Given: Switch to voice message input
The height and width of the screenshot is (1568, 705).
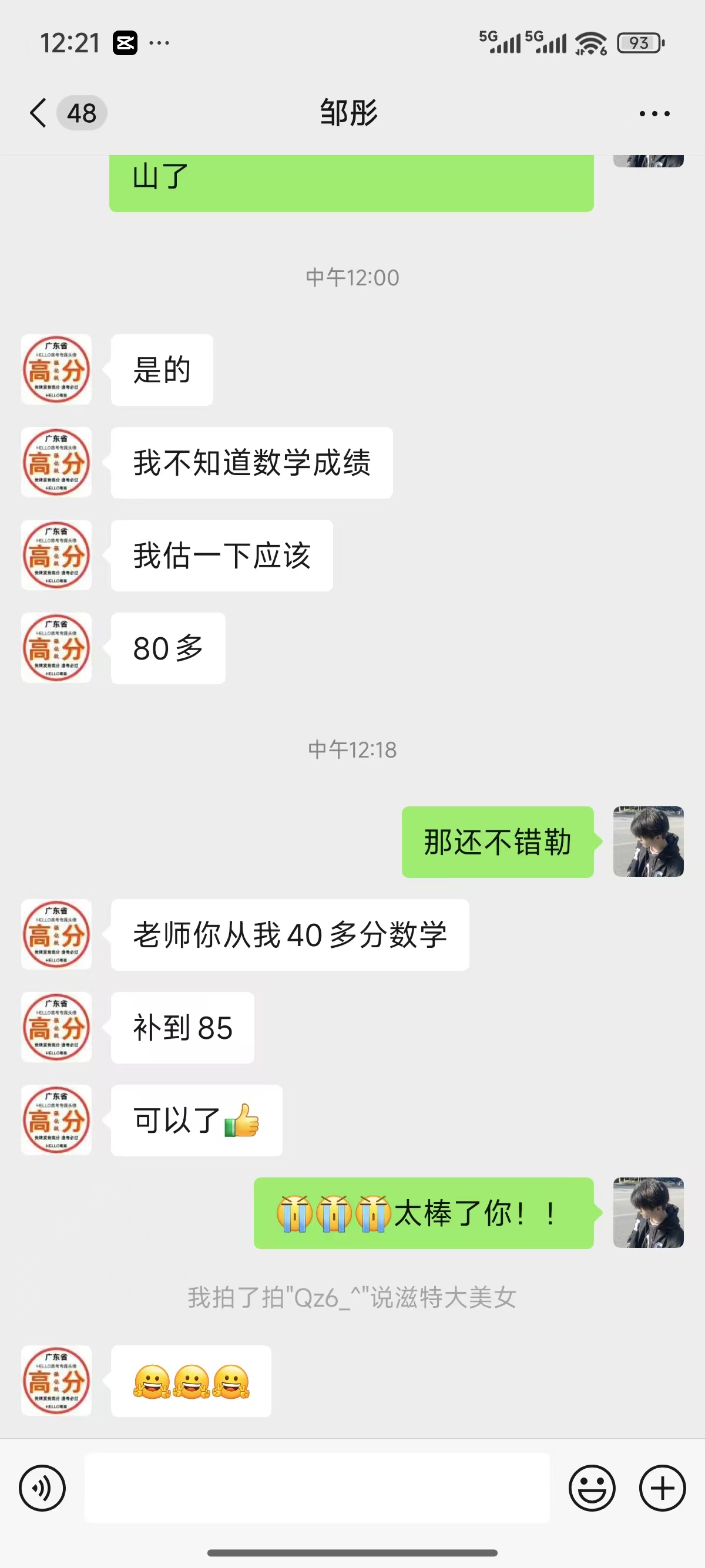Looking at the screenshot, I should [42, 1488].
